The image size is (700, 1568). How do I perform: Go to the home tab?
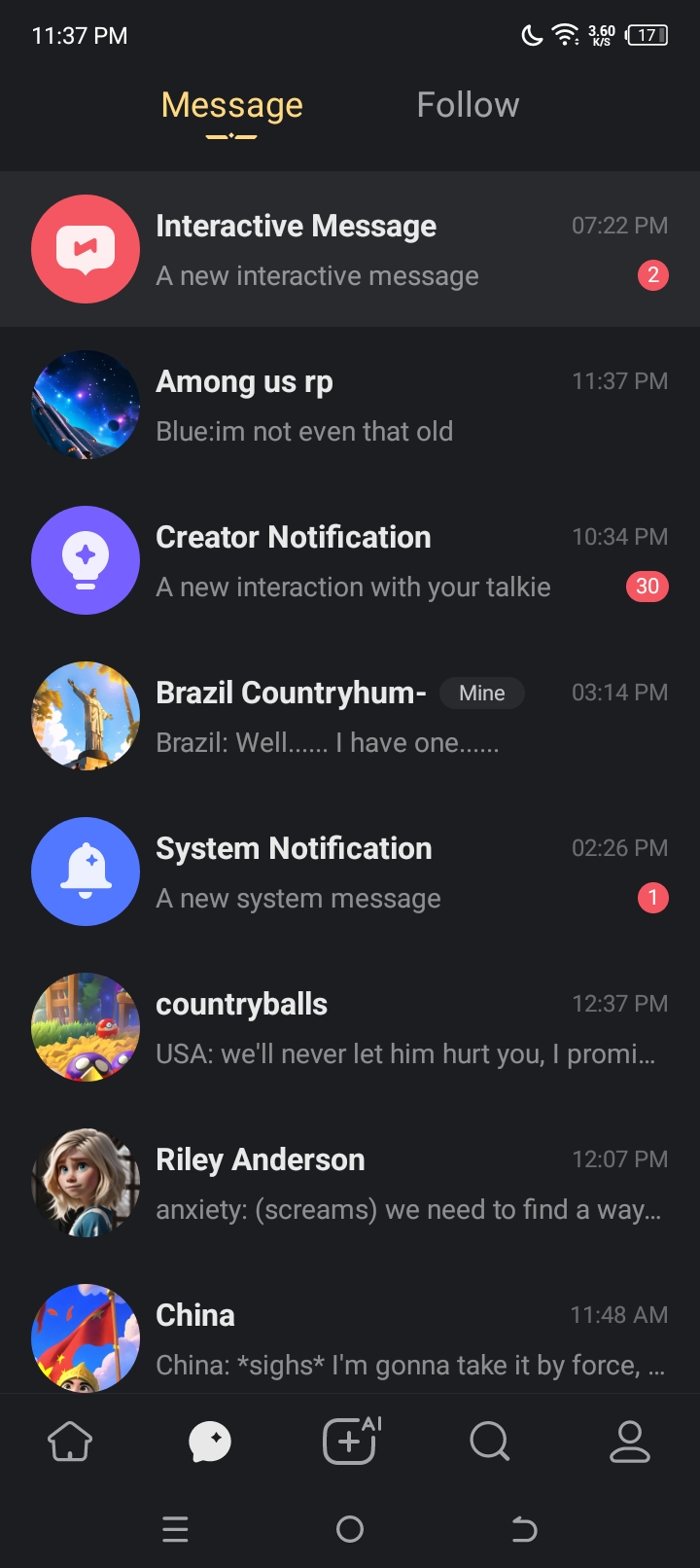click(x=70, y=1441)
